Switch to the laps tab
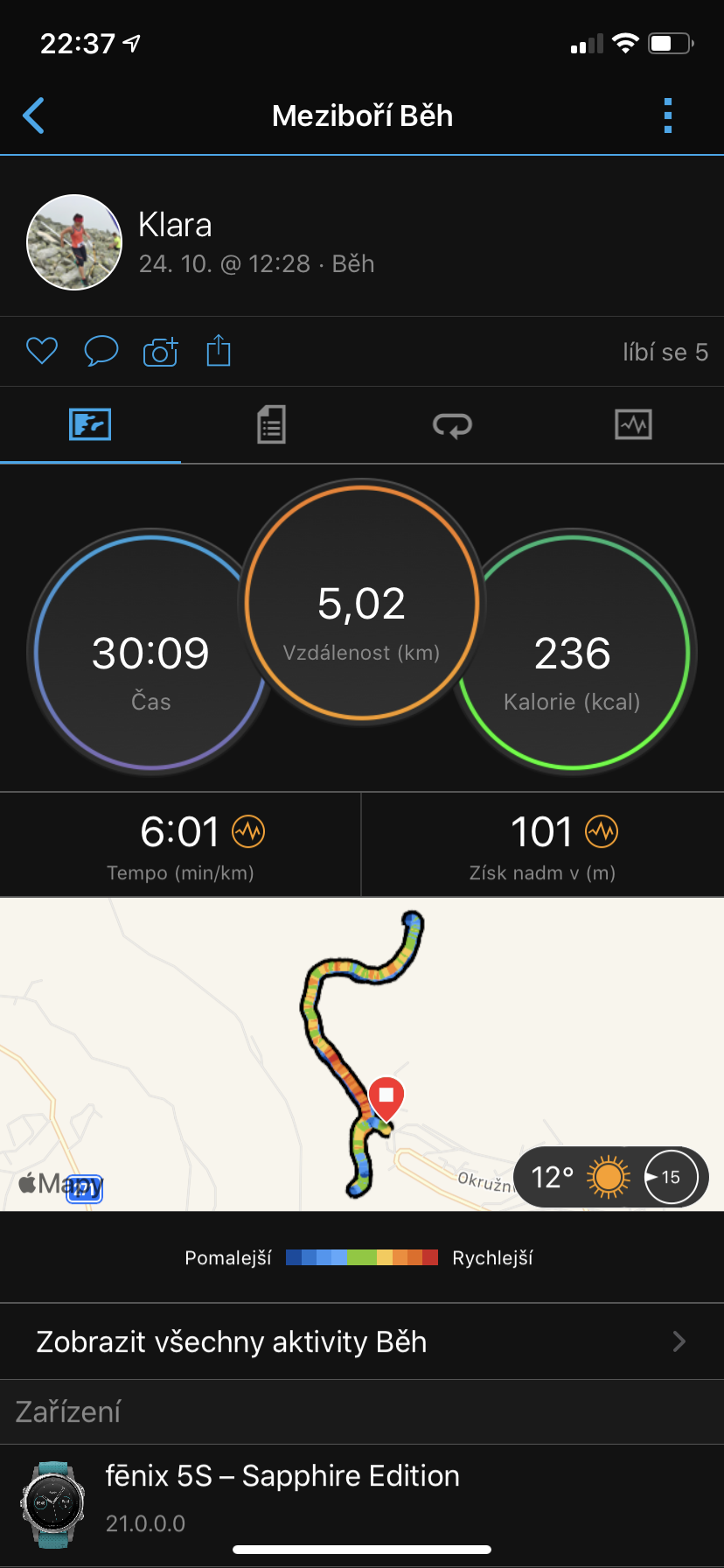The width and height of the screenshot is (724, 1568). (452, 425)
